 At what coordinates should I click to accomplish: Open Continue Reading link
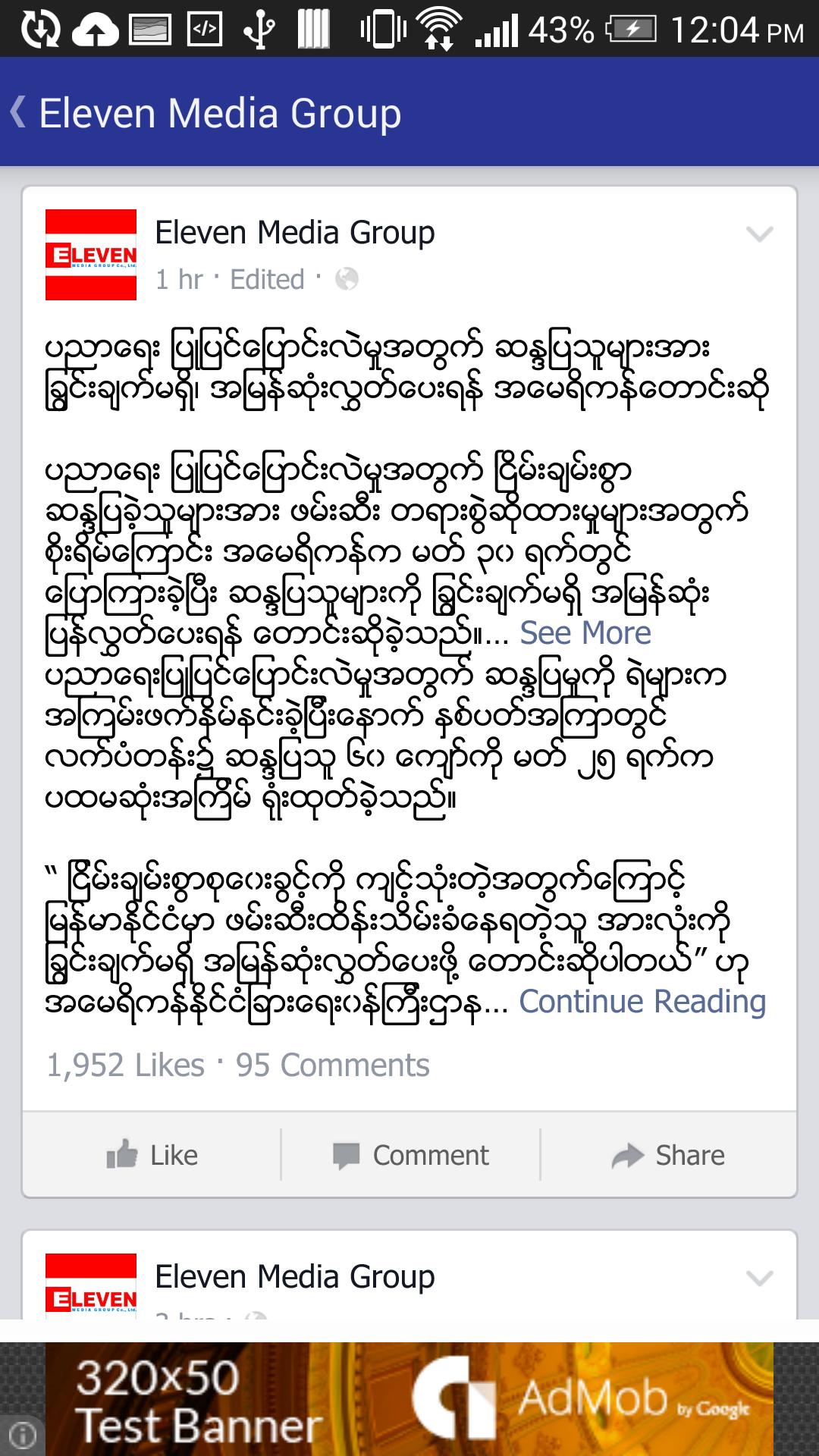[x=642, y=1002]
